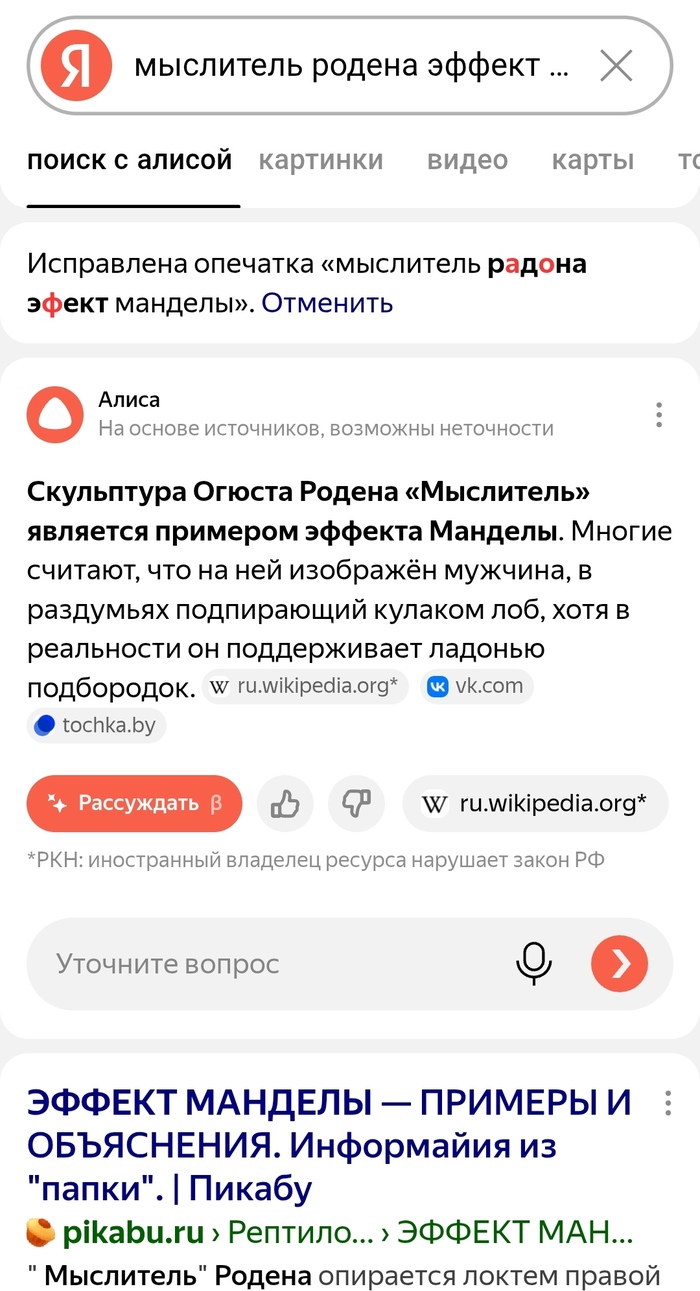Open the tochka.by source chip
The width and height of the screenshot is (700, 1291).
coord(96,726)
